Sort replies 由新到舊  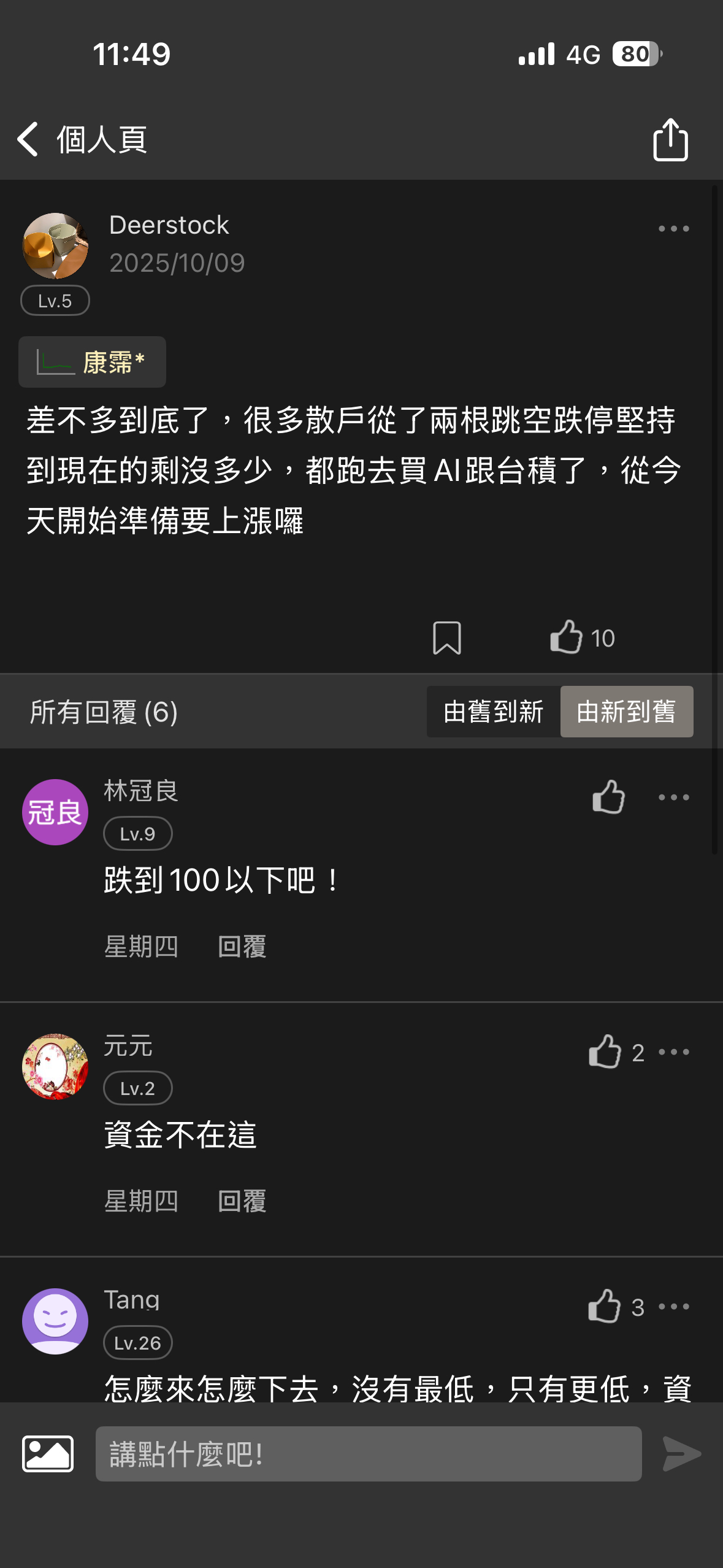[x=626, y=712]
